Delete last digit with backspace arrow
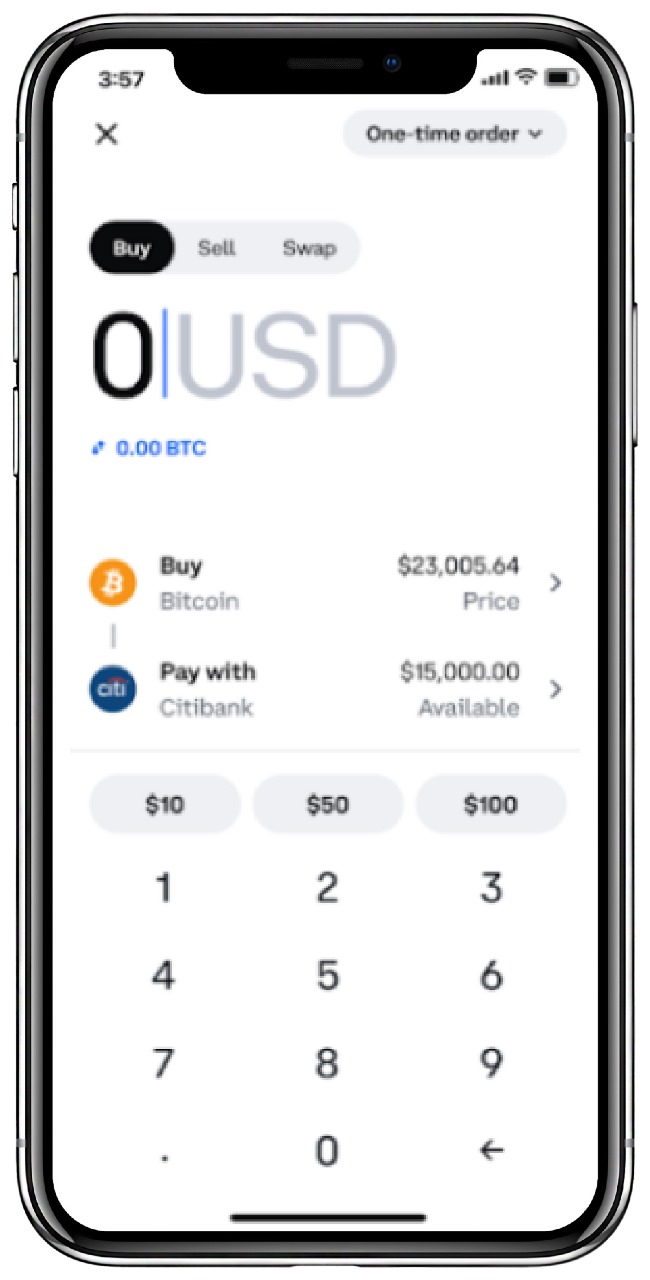This screenshot has height=1280, width=650. pyautogui.click(x=491, y=1151)
